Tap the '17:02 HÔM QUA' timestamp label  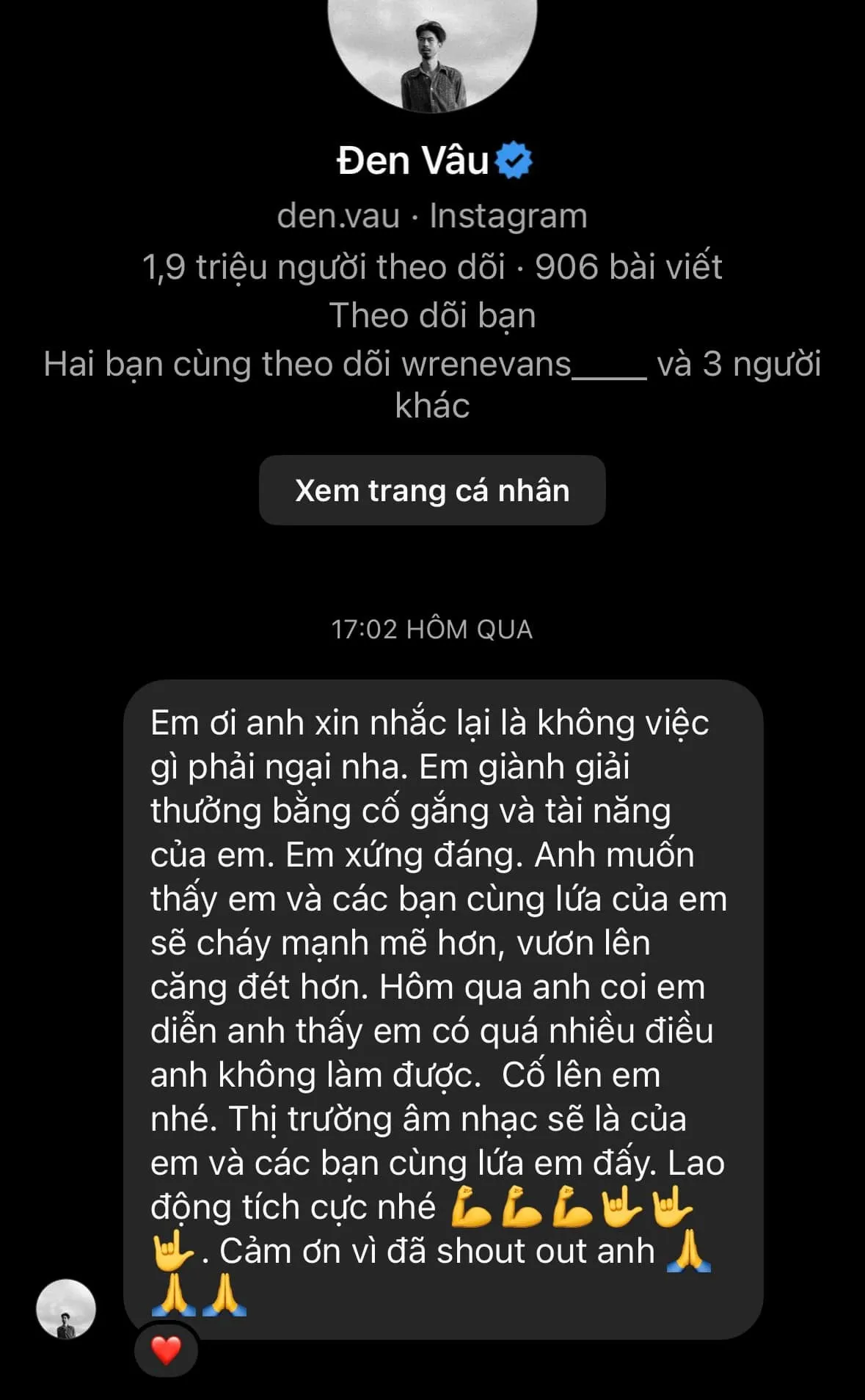(433, 630)
